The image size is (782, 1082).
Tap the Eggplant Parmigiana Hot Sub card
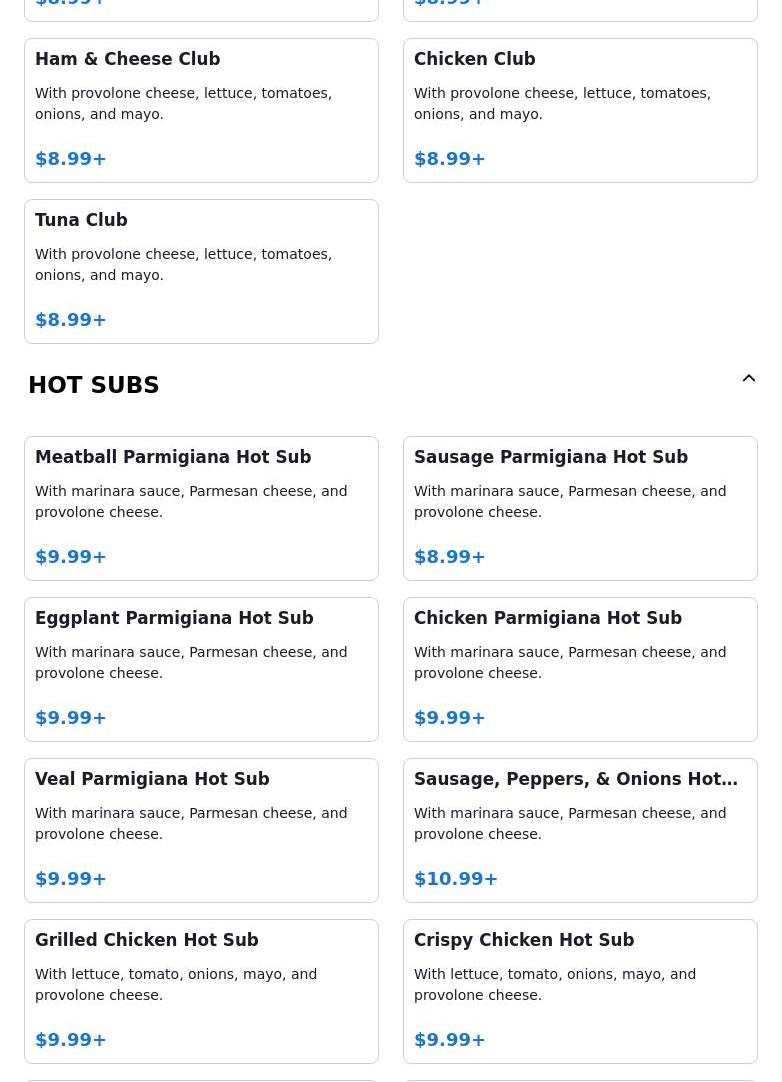point(201,669)
